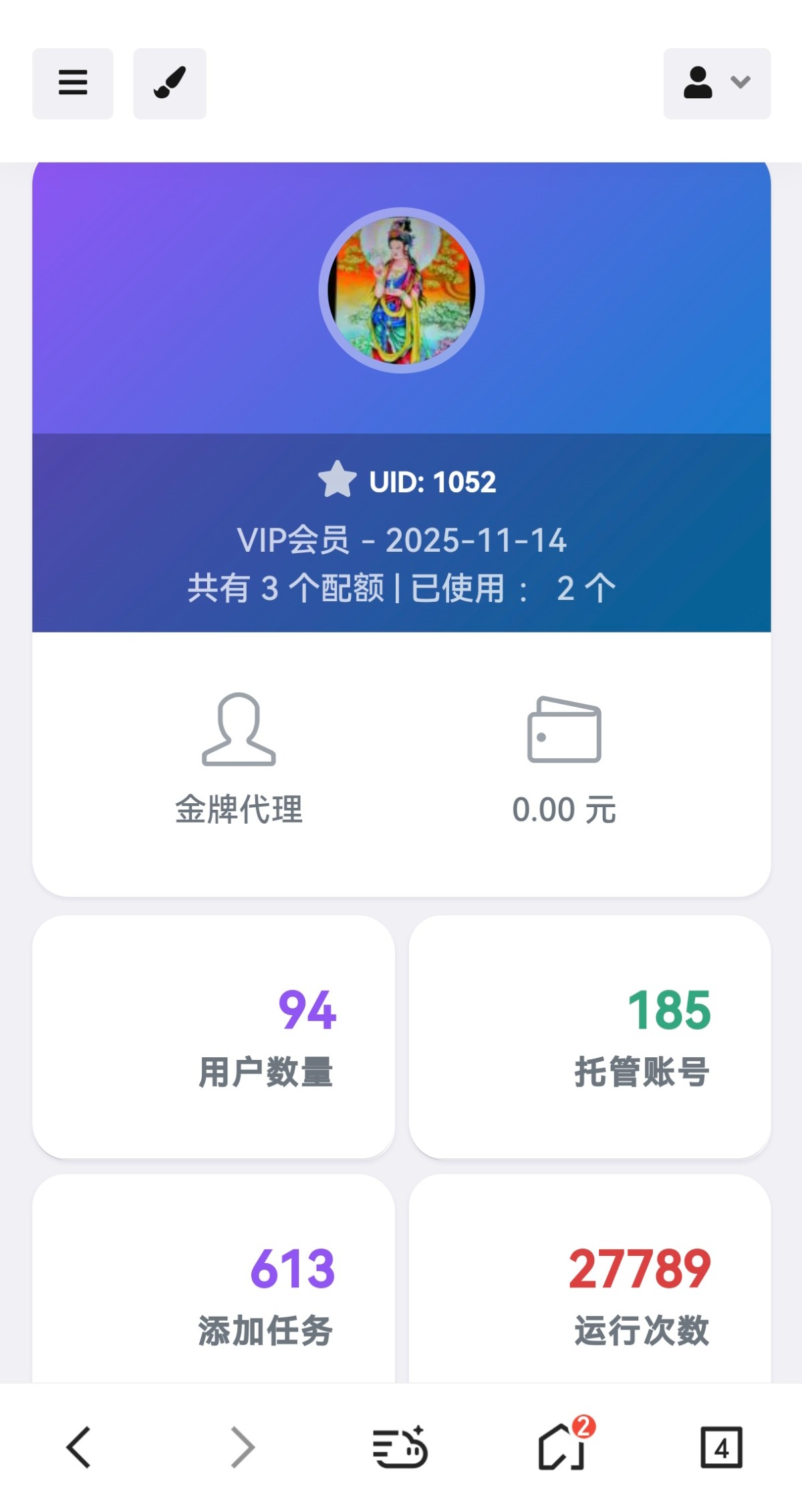Select the brush theme icon
802x1512 pixels.
point(169,83)
